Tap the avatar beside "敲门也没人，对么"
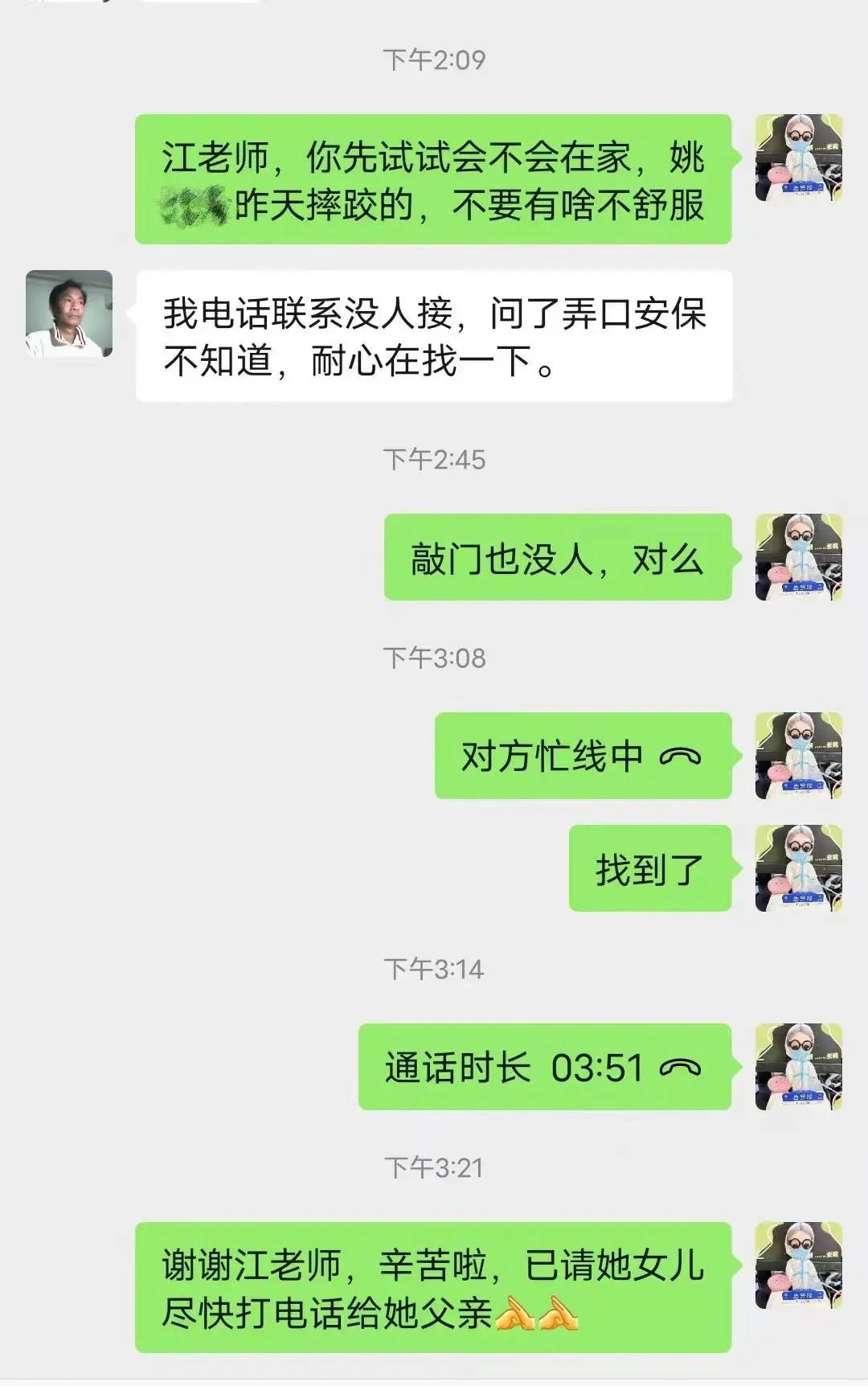This screenshot has width=868, height=1386. [x=798, y=557]
